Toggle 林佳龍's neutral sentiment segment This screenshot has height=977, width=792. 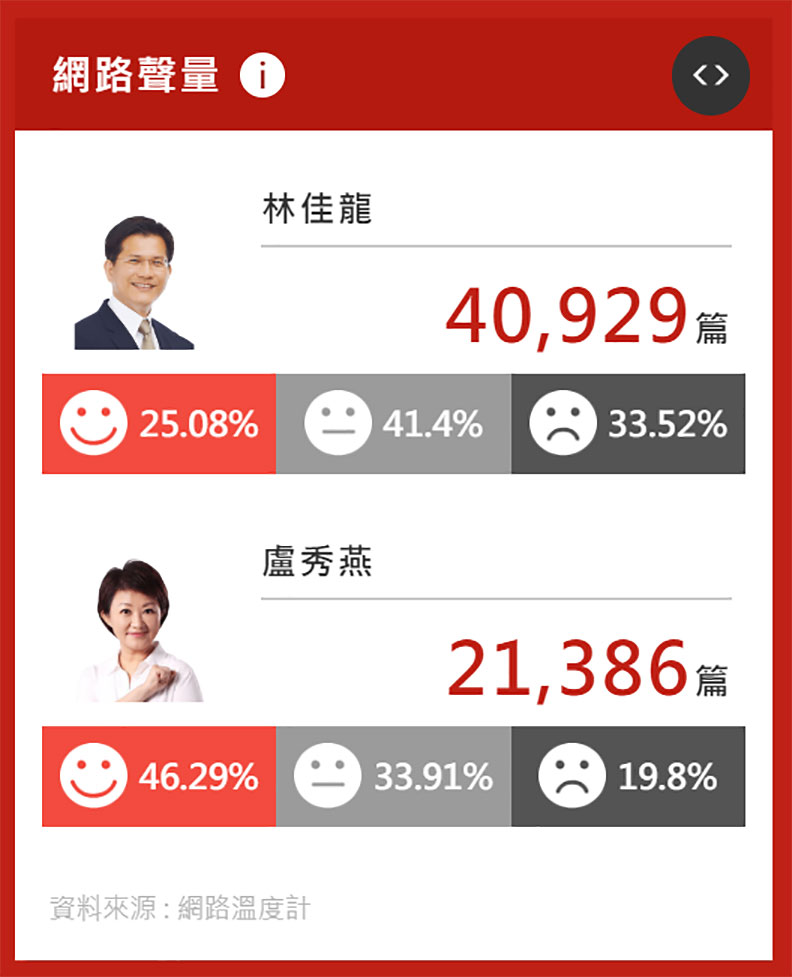pyautogui.click(x=393, y=423)
